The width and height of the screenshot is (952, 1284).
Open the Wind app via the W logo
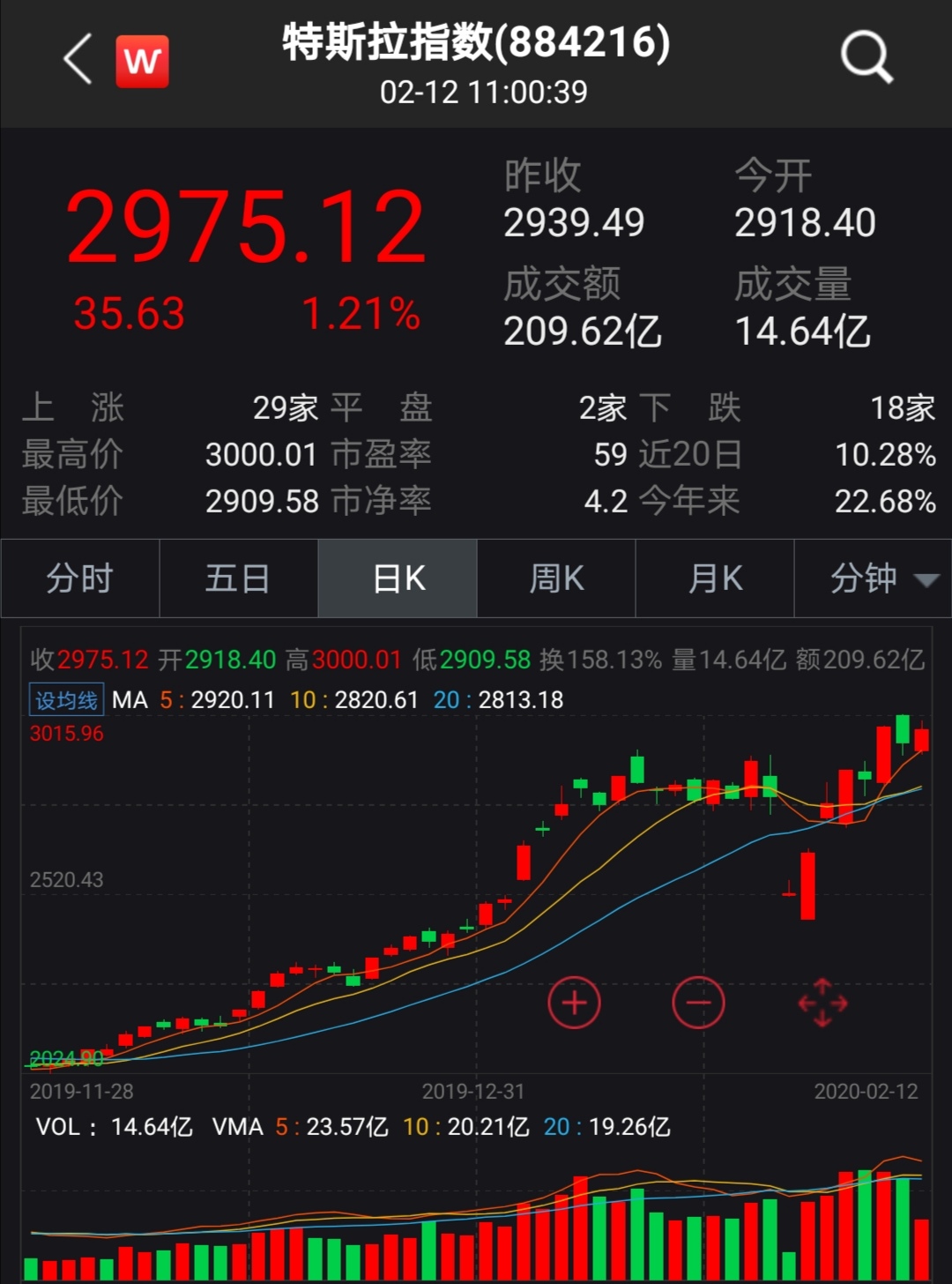pyautogui.click(x=142, y=62)
